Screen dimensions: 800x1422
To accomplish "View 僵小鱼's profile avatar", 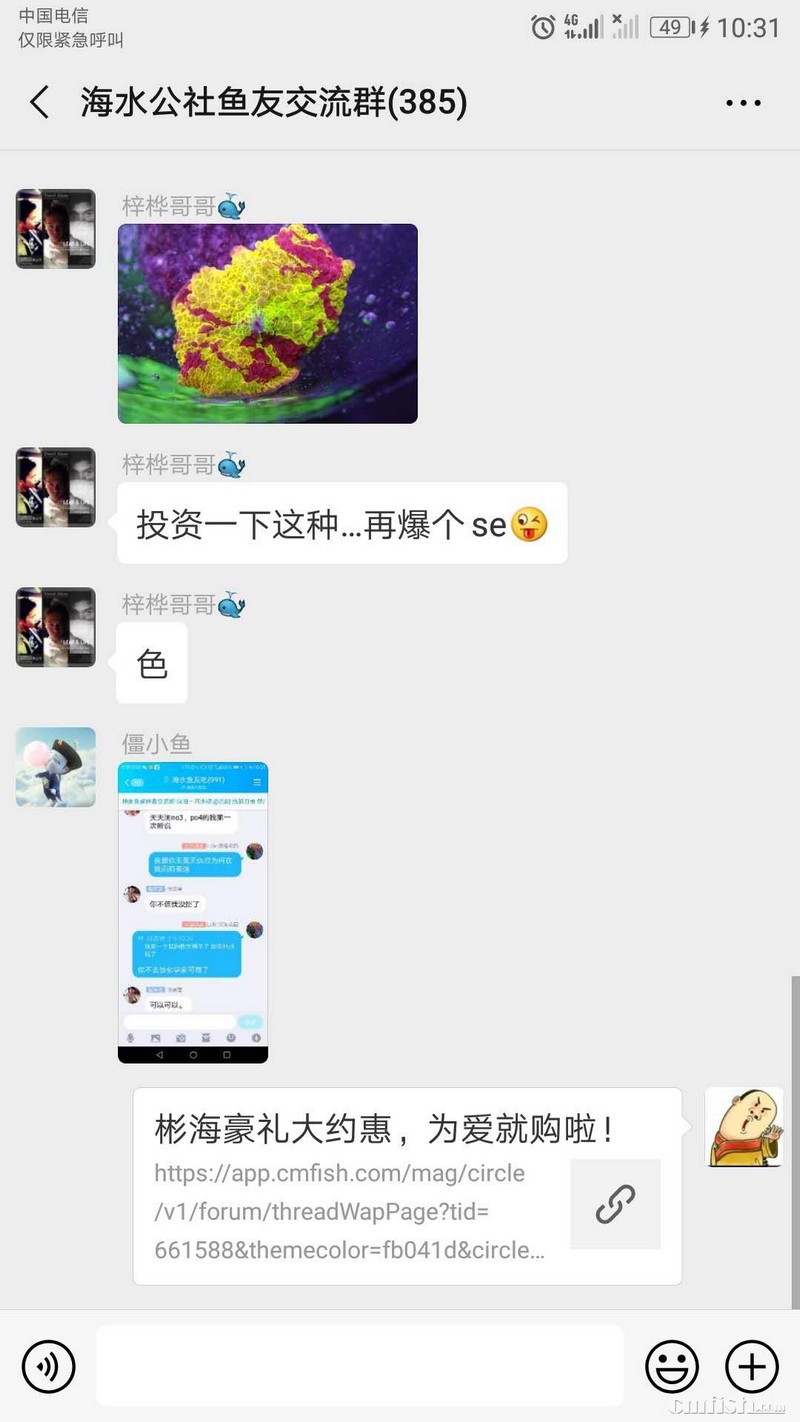I will pos(56,767).
